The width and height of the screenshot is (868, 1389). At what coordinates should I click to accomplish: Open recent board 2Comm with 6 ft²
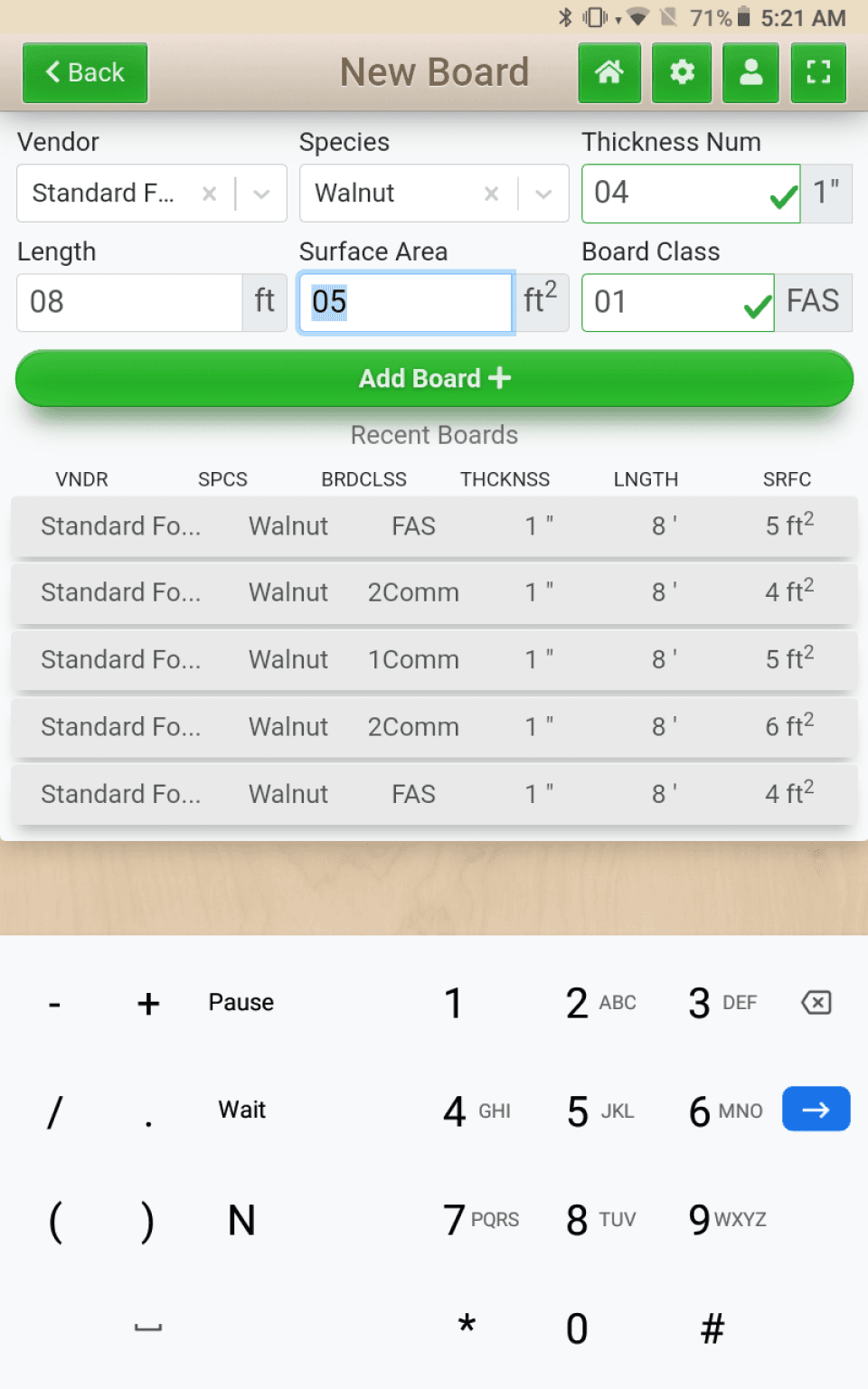coord(434,727)
